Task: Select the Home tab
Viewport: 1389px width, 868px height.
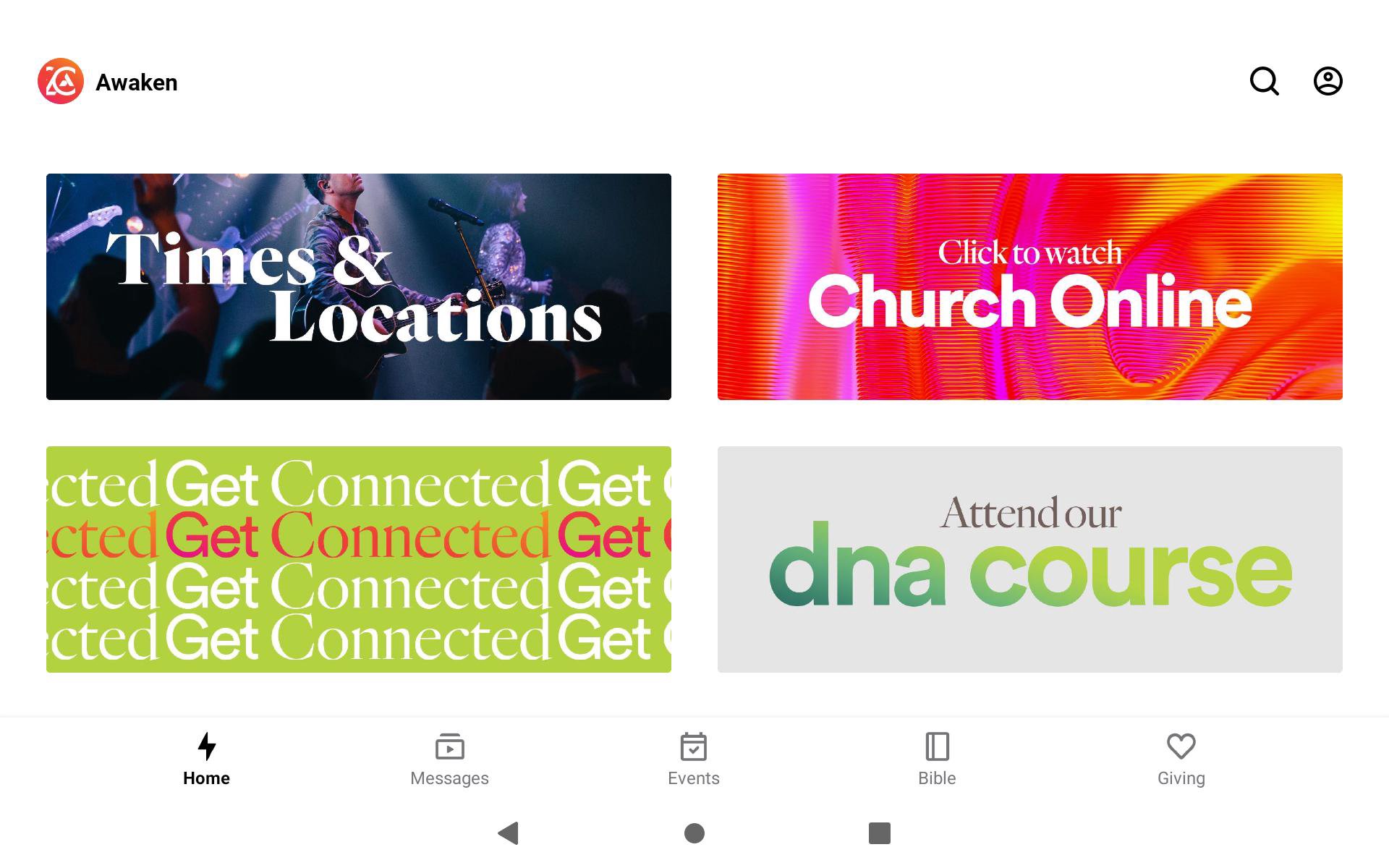Action: click(x=206, y=759)
